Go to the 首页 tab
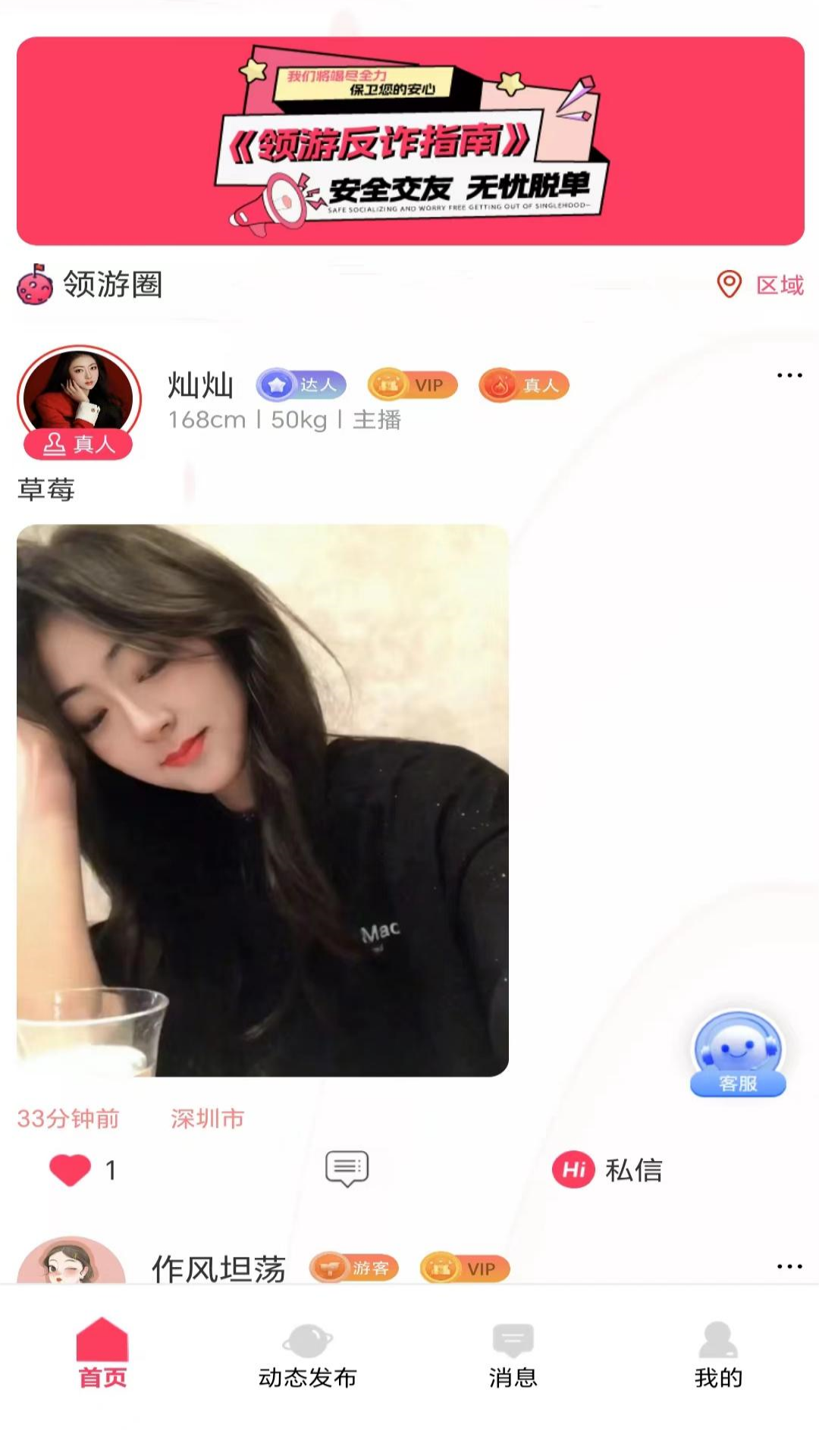The height and width of the screenshot is (1456, 819). click(102, 1354)
